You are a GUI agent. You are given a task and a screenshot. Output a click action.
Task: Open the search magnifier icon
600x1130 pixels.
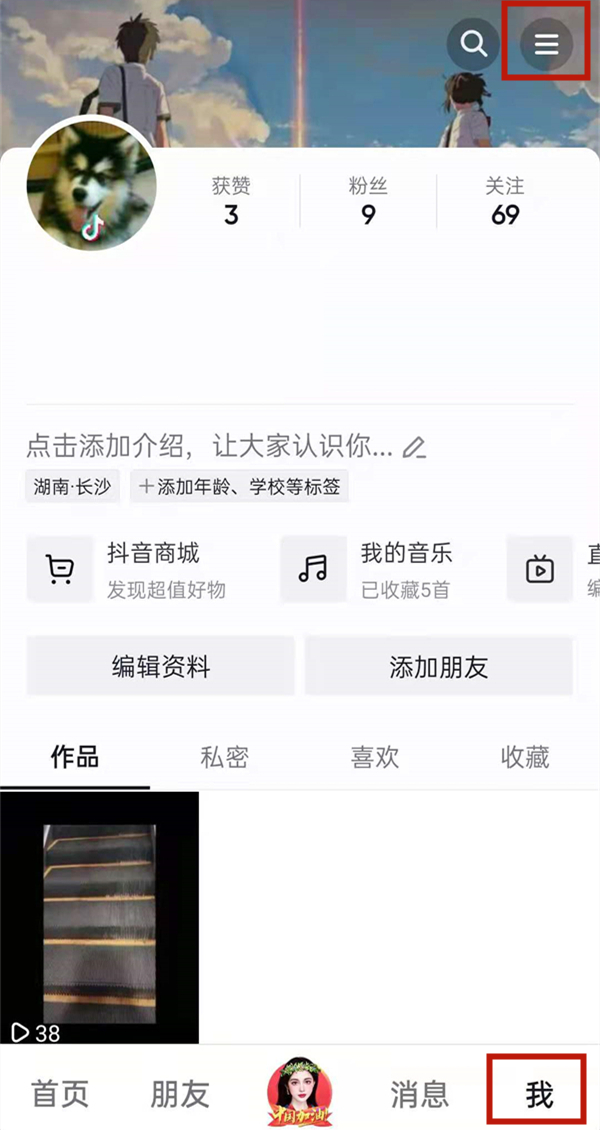473,44
